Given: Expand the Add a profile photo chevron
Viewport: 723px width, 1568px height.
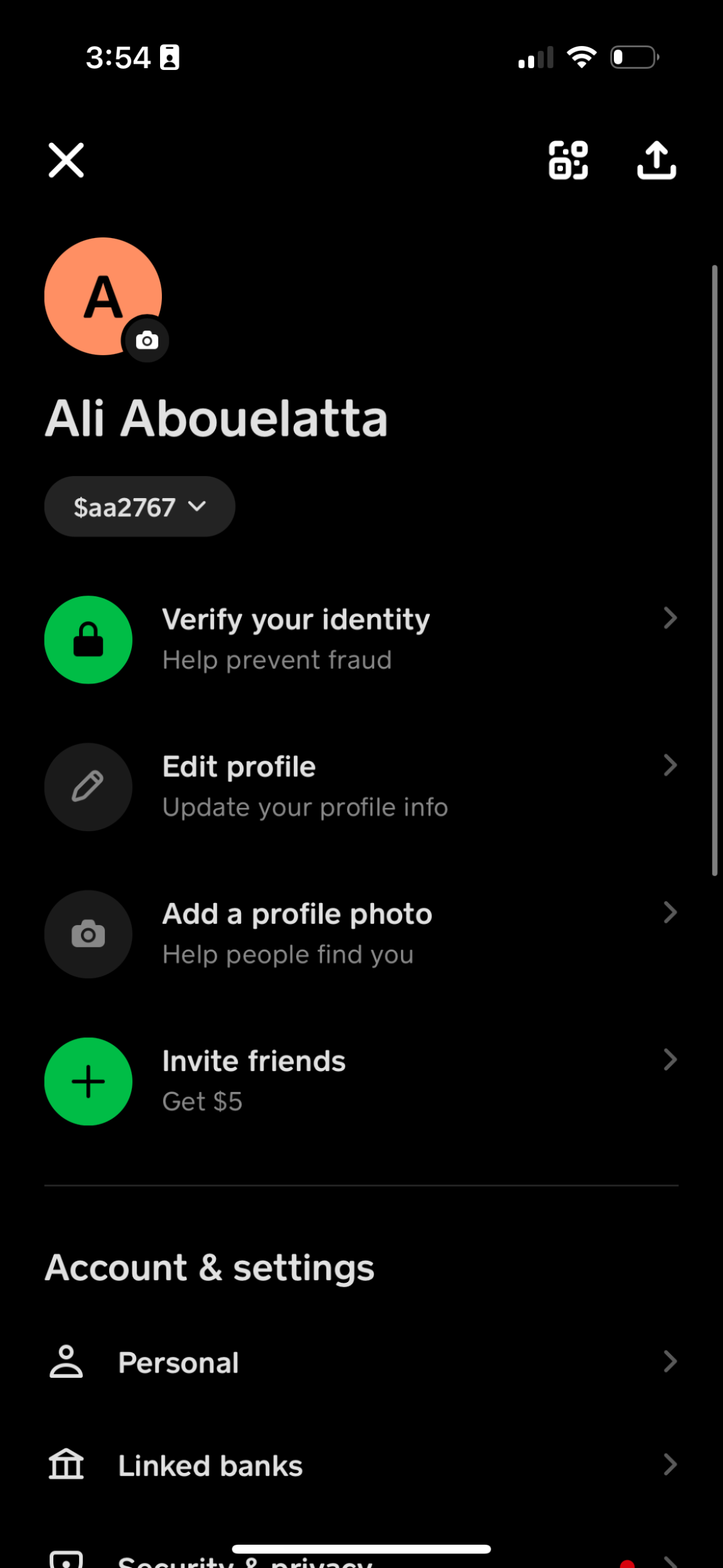Looking at the screenshot, I should click(x=670, y=913).
